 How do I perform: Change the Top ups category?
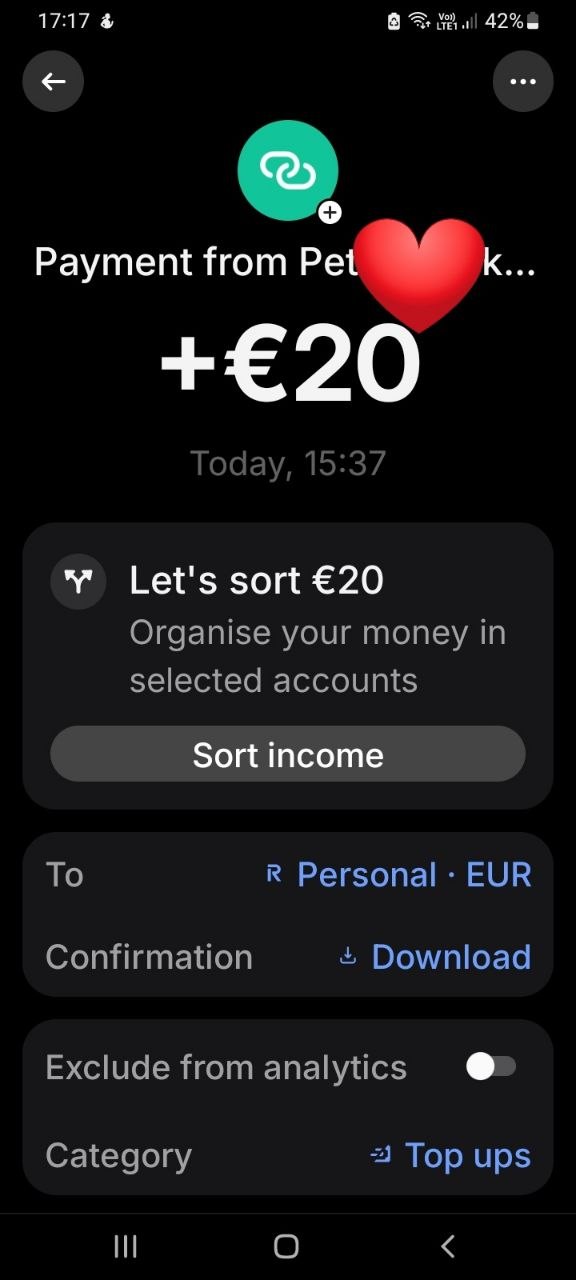tap(450, 1156)
